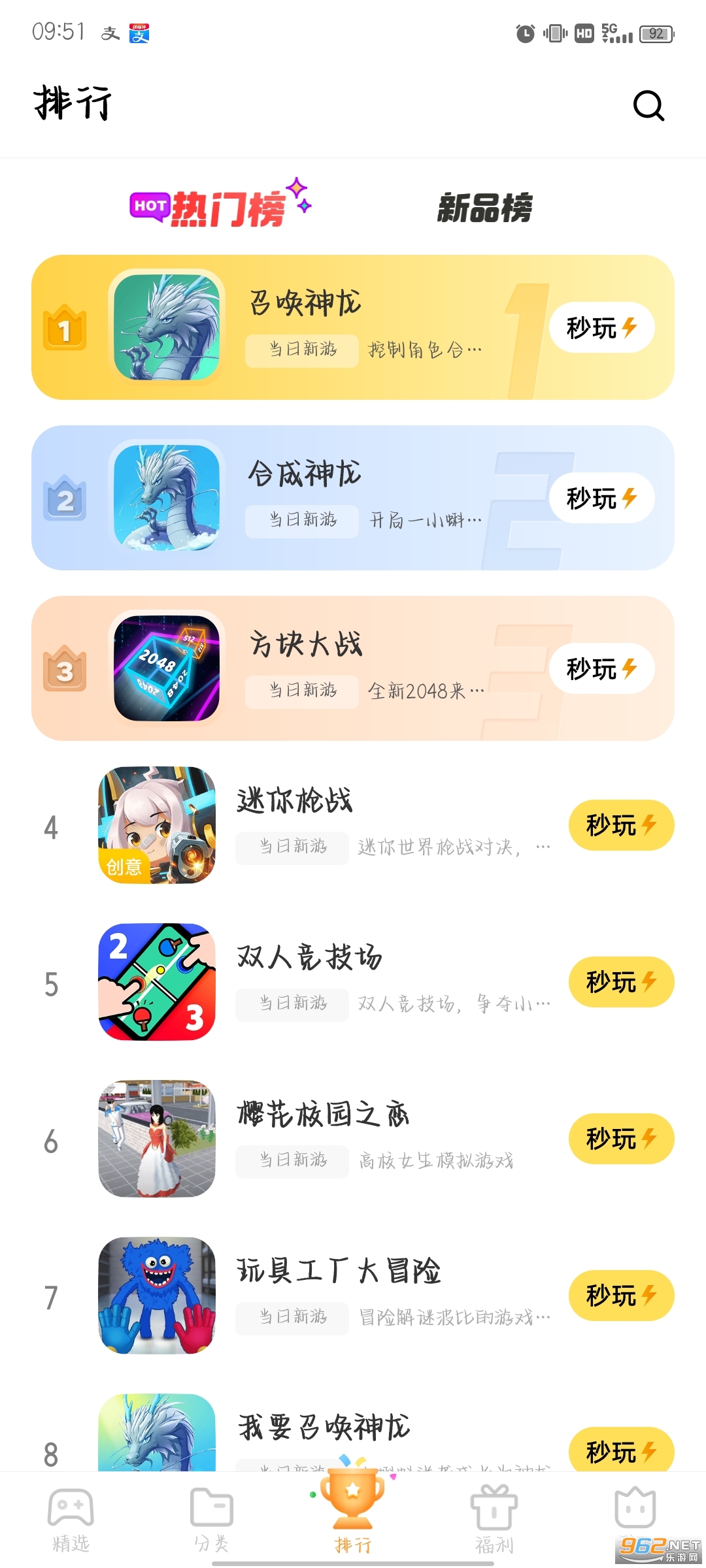Screen dimensions: 706x1568
Task: Open the search icon
Action: (x=648, y=105)
